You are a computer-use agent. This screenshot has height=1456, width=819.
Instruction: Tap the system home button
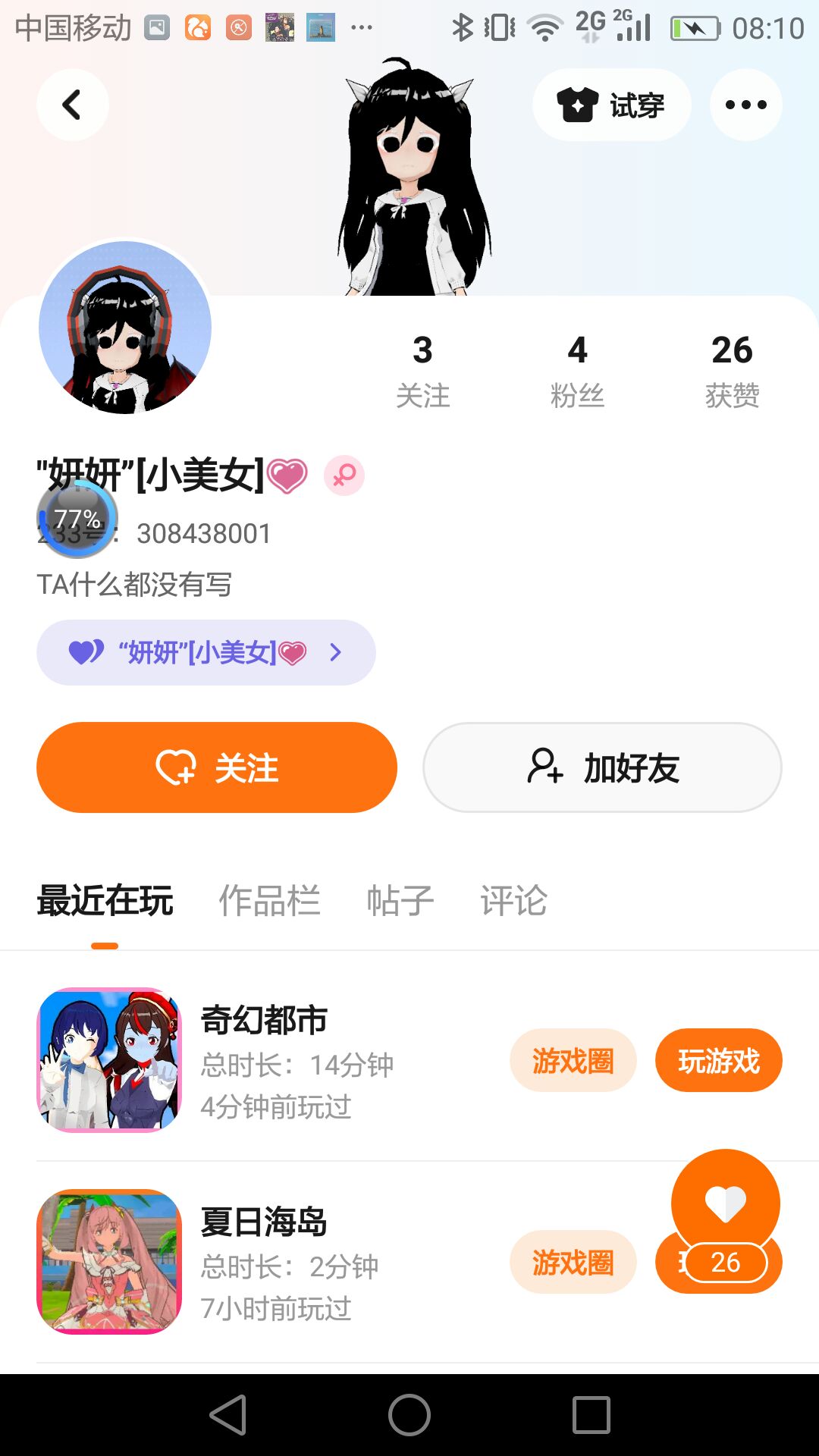[x=409, y=1415]
